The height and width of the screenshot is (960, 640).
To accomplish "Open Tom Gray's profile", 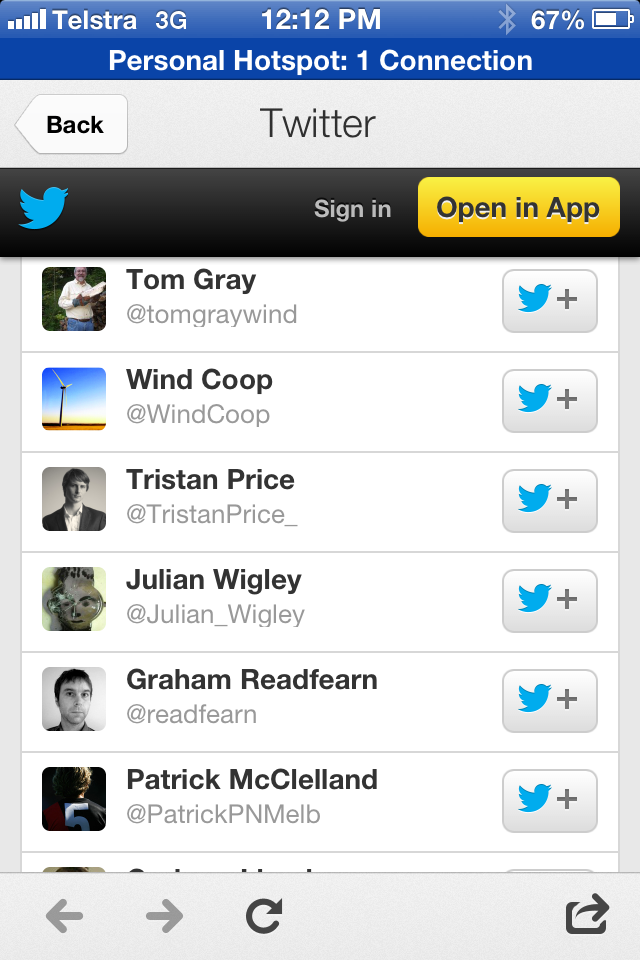I will [190, 281].
